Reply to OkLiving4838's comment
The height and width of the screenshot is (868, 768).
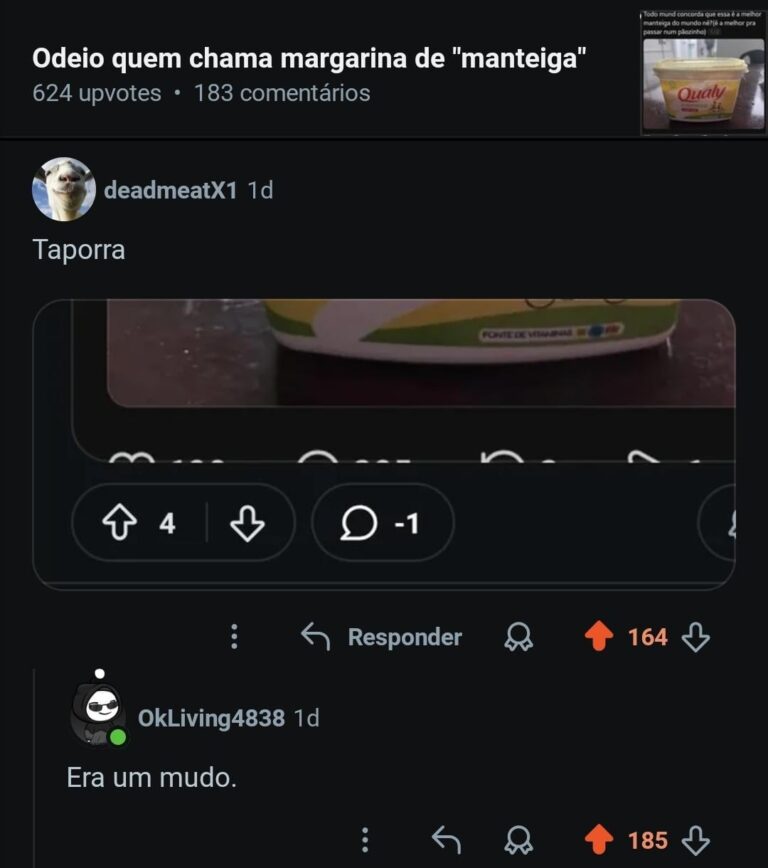pyautogui.click(x=445, y=840)
